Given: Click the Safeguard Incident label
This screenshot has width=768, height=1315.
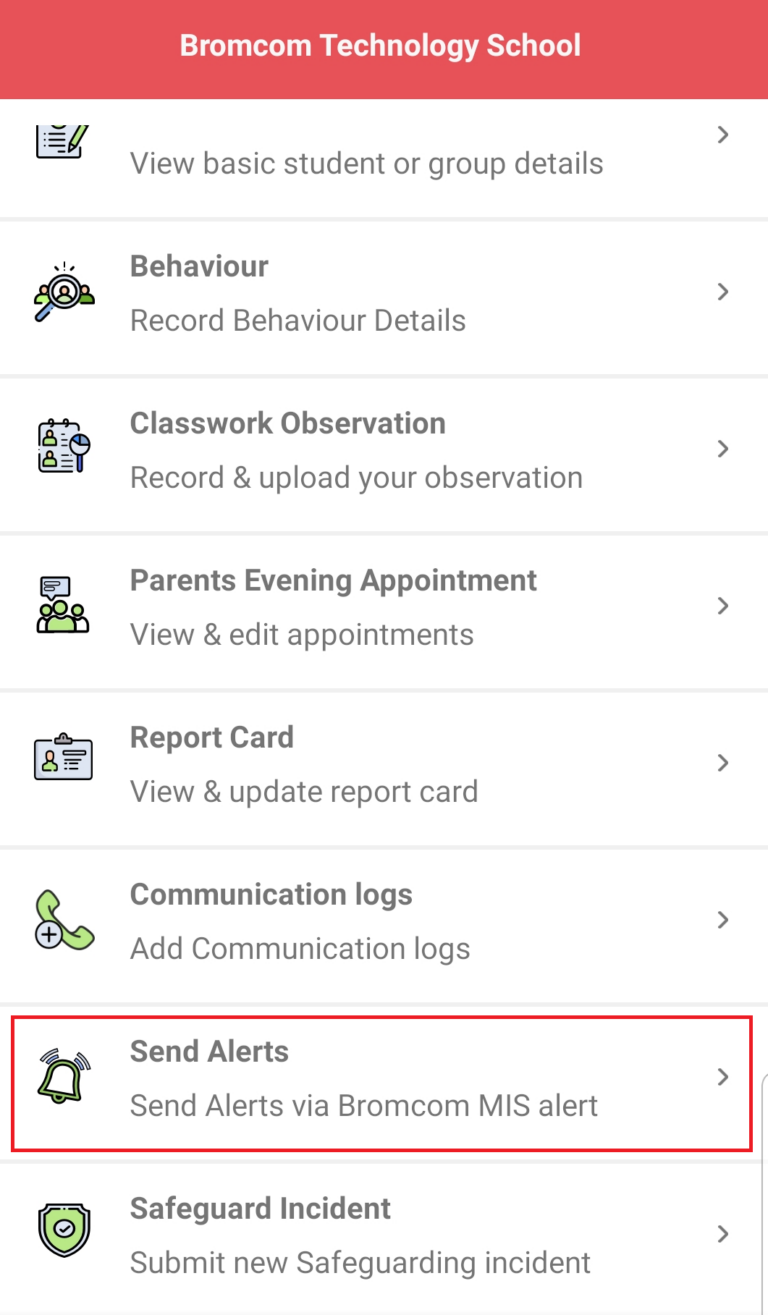Looking at the screenshot, I should (260, 1208).
